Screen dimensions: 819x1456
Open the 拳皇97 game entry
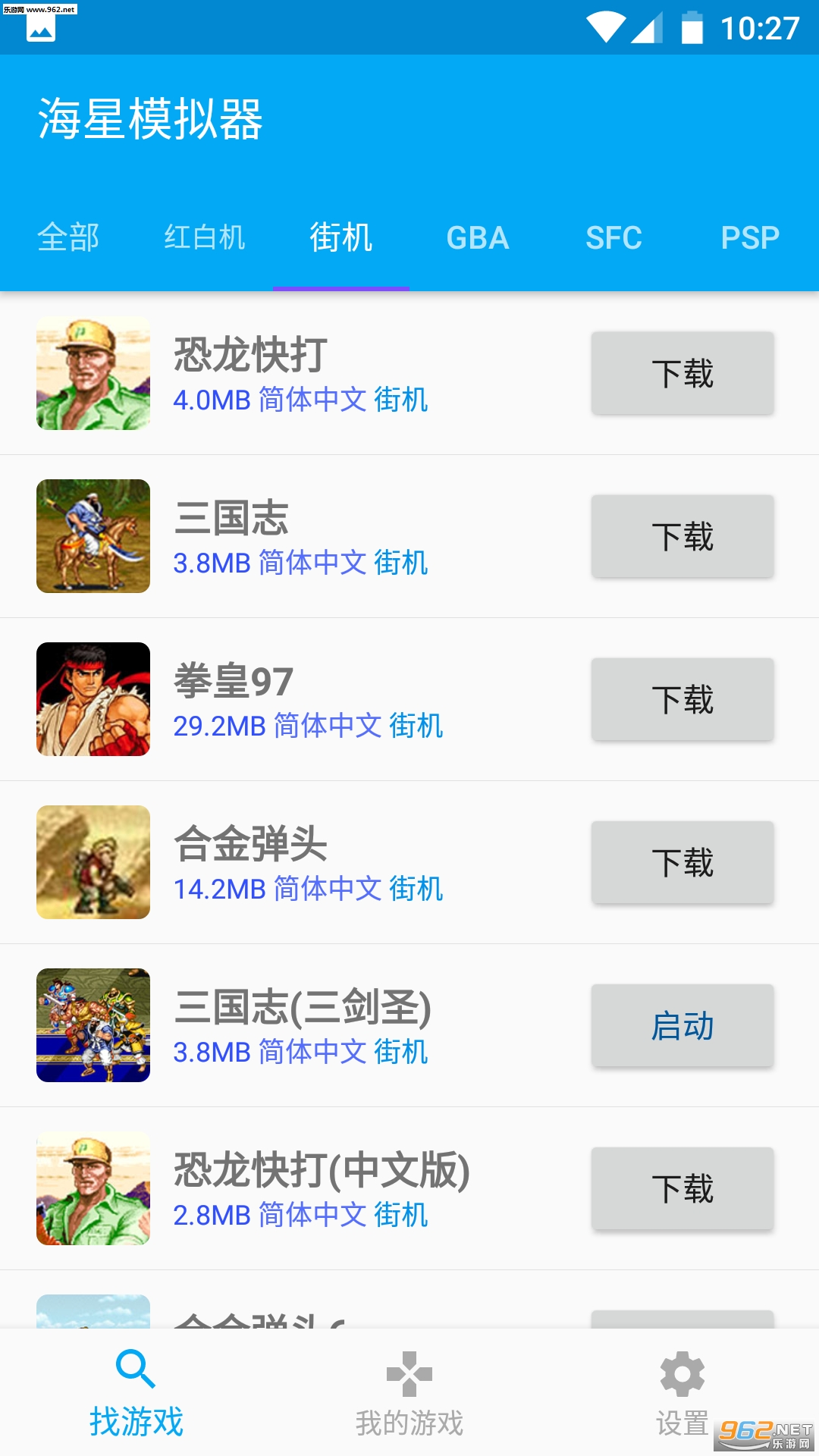(x=409, y=699)
